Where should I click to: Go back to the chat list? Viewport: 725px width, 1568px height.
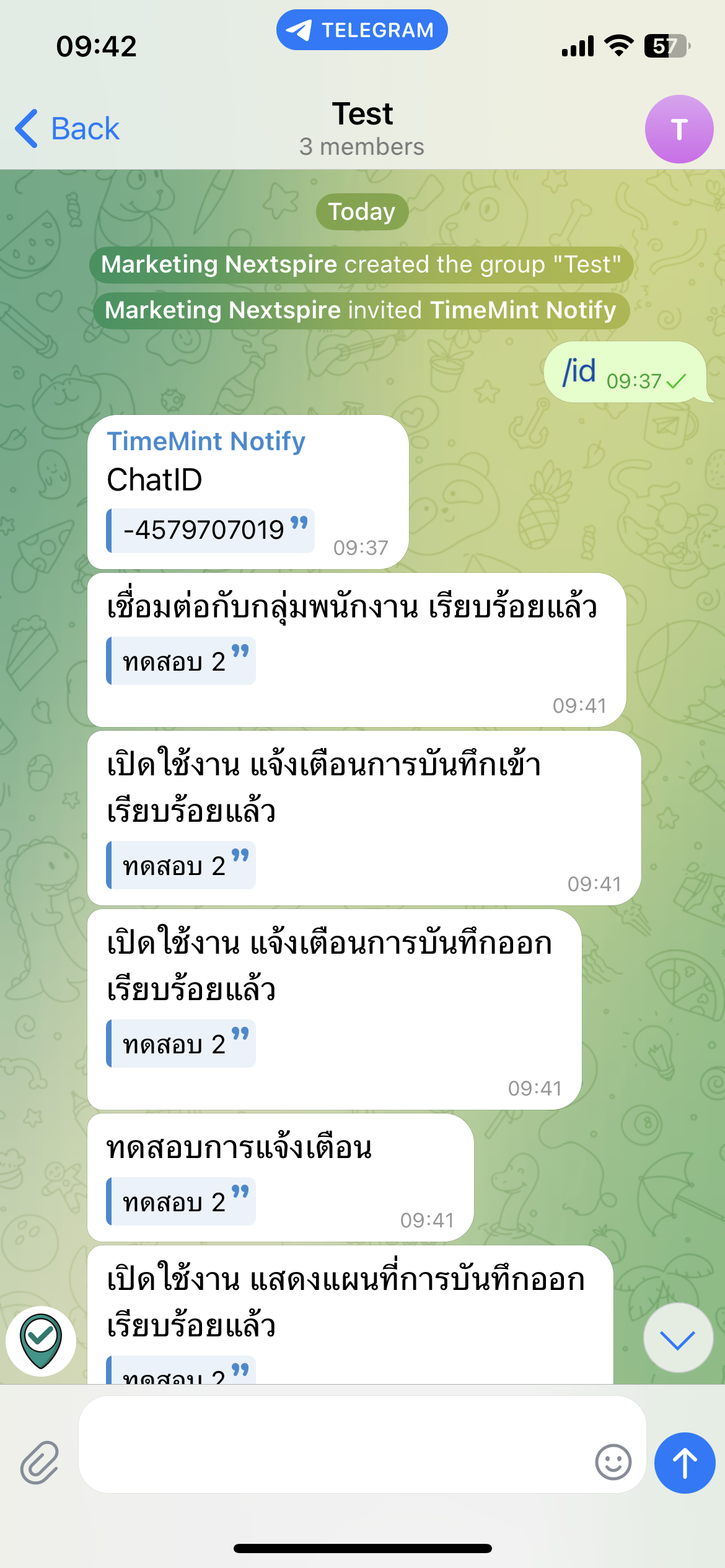(67, 129)
